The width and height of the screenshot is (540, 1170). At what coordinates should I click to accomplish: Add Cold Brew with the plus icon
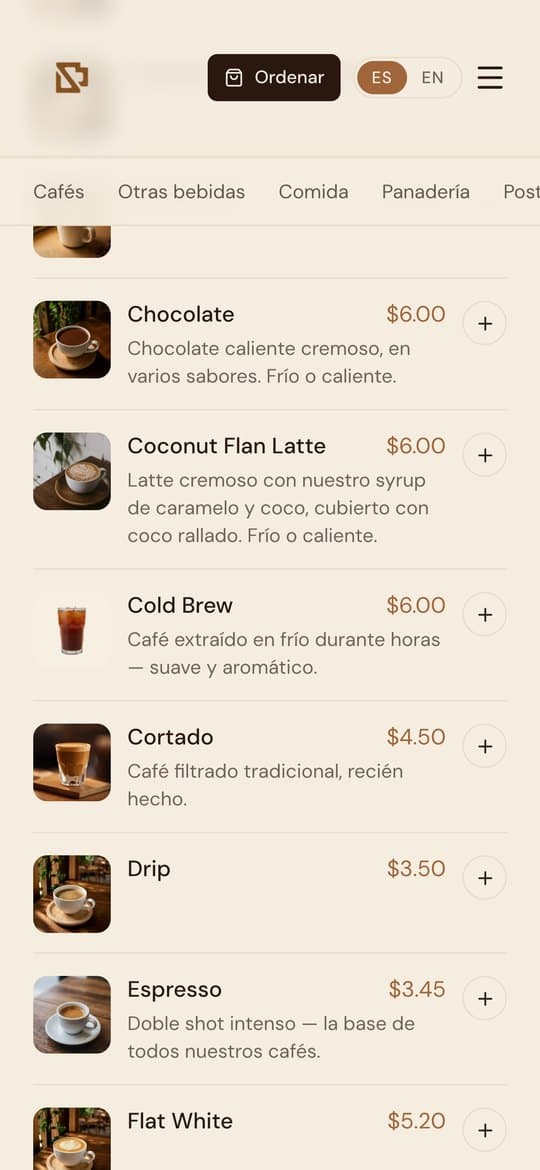coord(485,614)
